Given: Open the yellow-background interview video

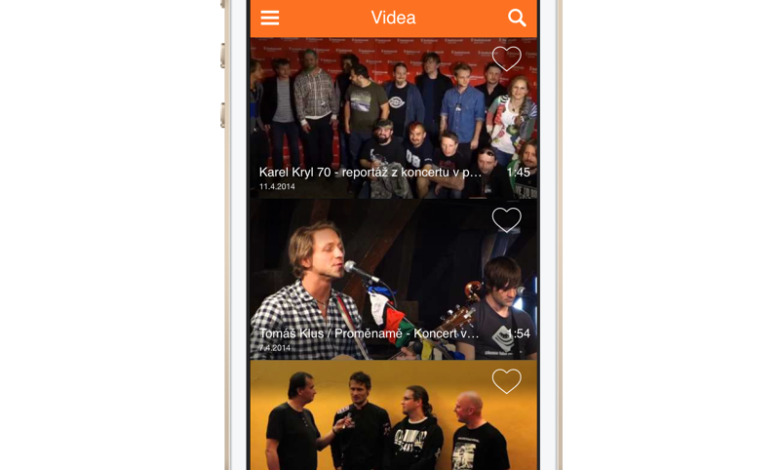Looking at the screenshot, I should pos(393,425).
